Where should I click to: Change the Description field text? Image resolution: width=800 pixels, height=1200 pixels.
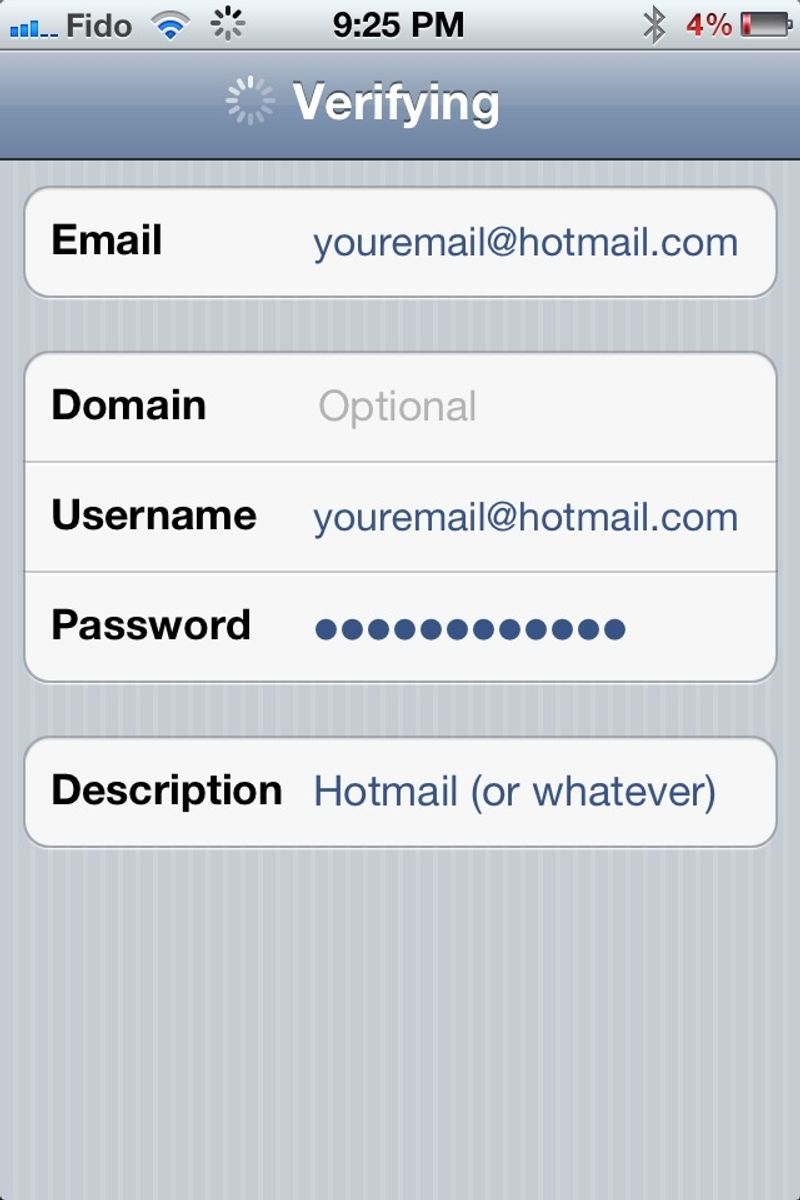[x=515, y=792]
